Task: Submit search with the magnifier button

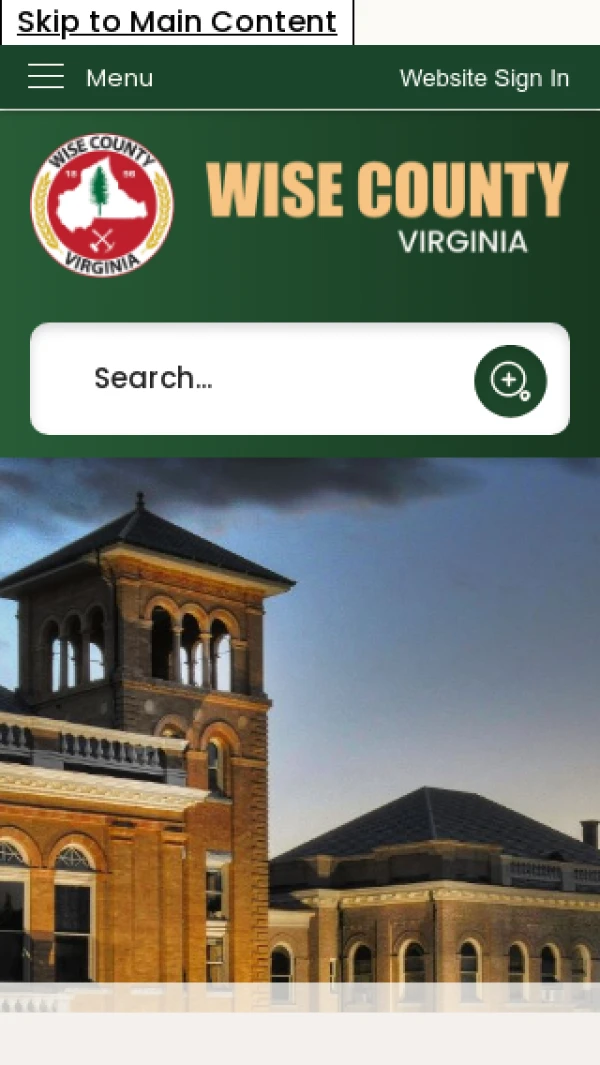Action: pos(510,381)
